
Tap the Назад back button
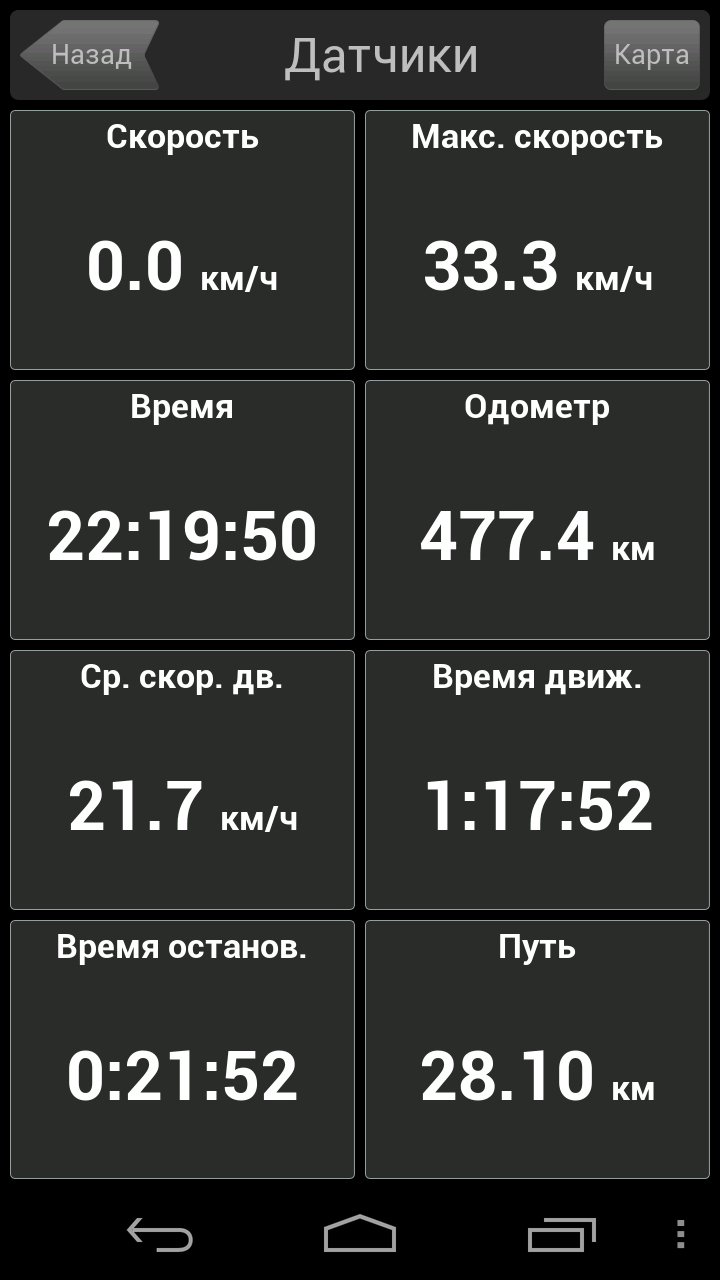pos(90,55)
